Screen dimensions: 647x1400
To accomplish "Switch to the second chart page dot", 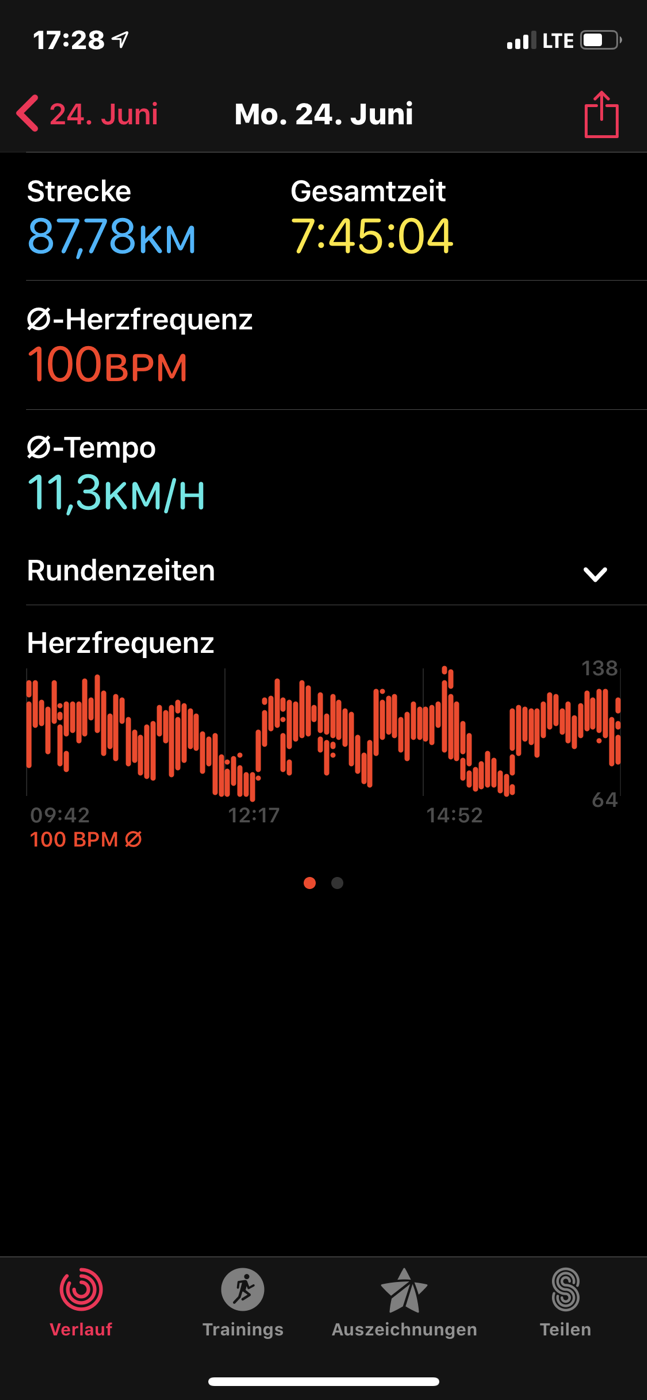I will coord(337,883).
